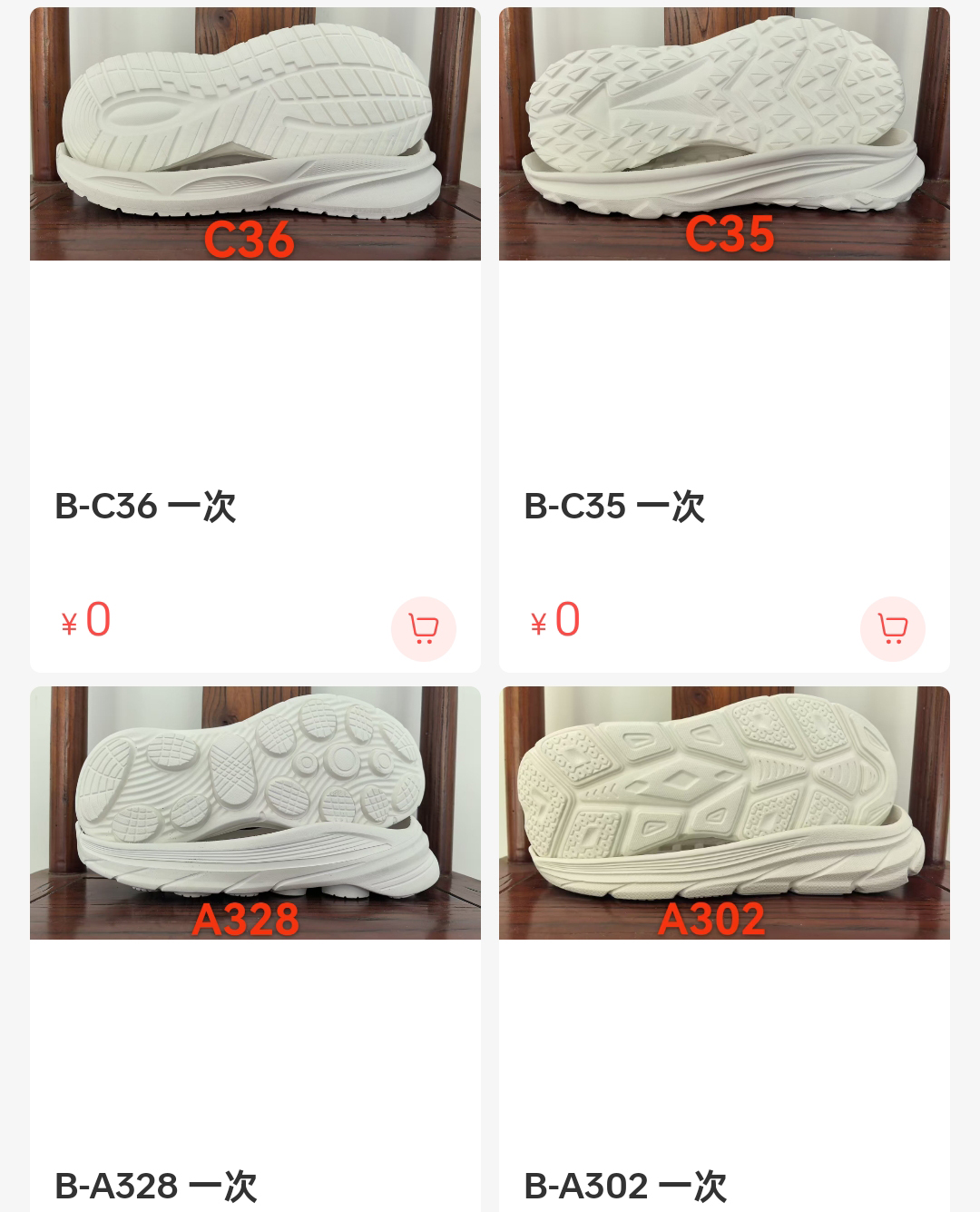Add B-C35 to the shopping cart
The width and height of the screenshot is (980, 1212).
[893, 628]
